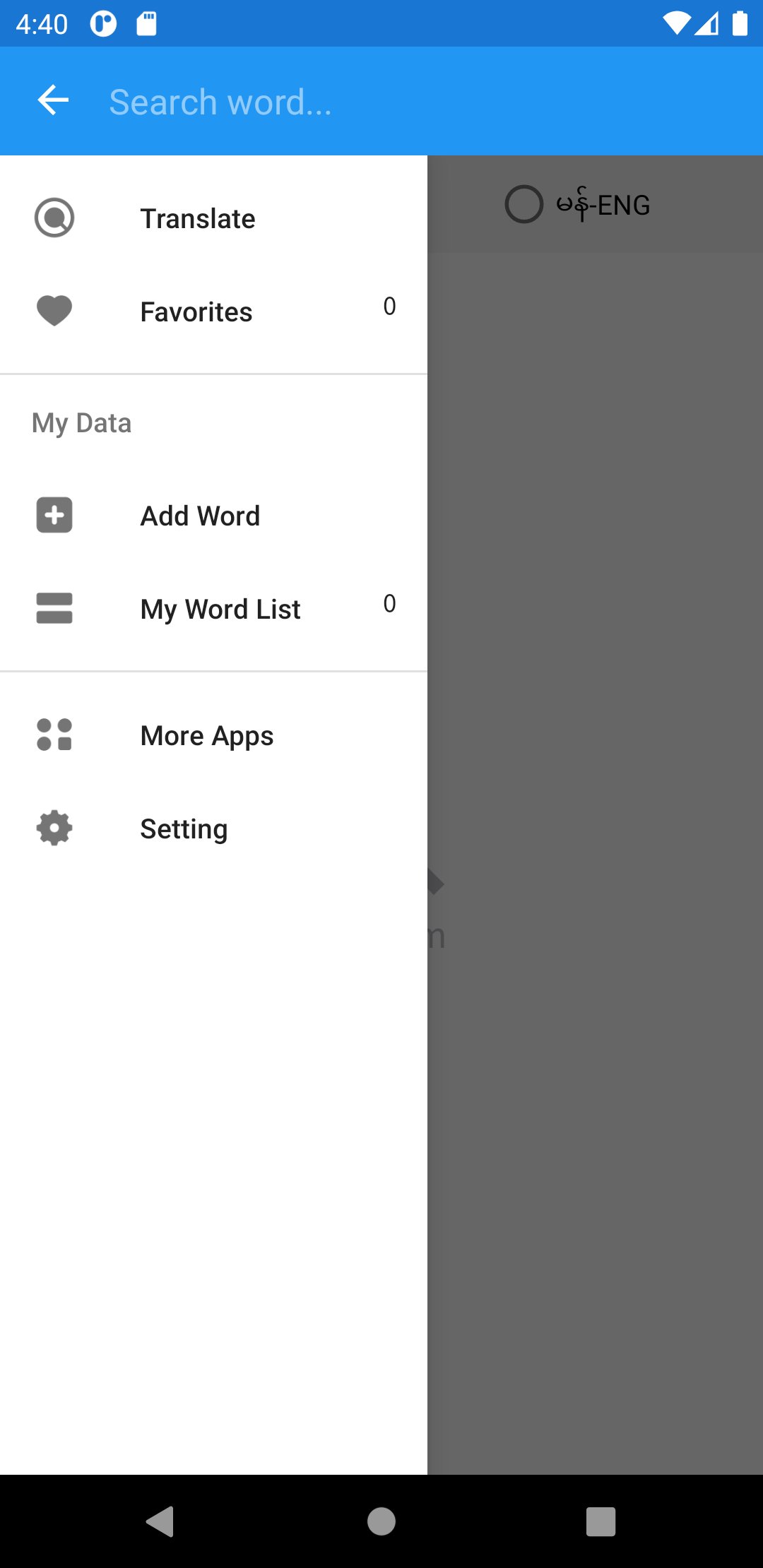Tap the Wi-Fi status icon
The width and height of the screenshot is (763, 1568).
click(676, 22)
